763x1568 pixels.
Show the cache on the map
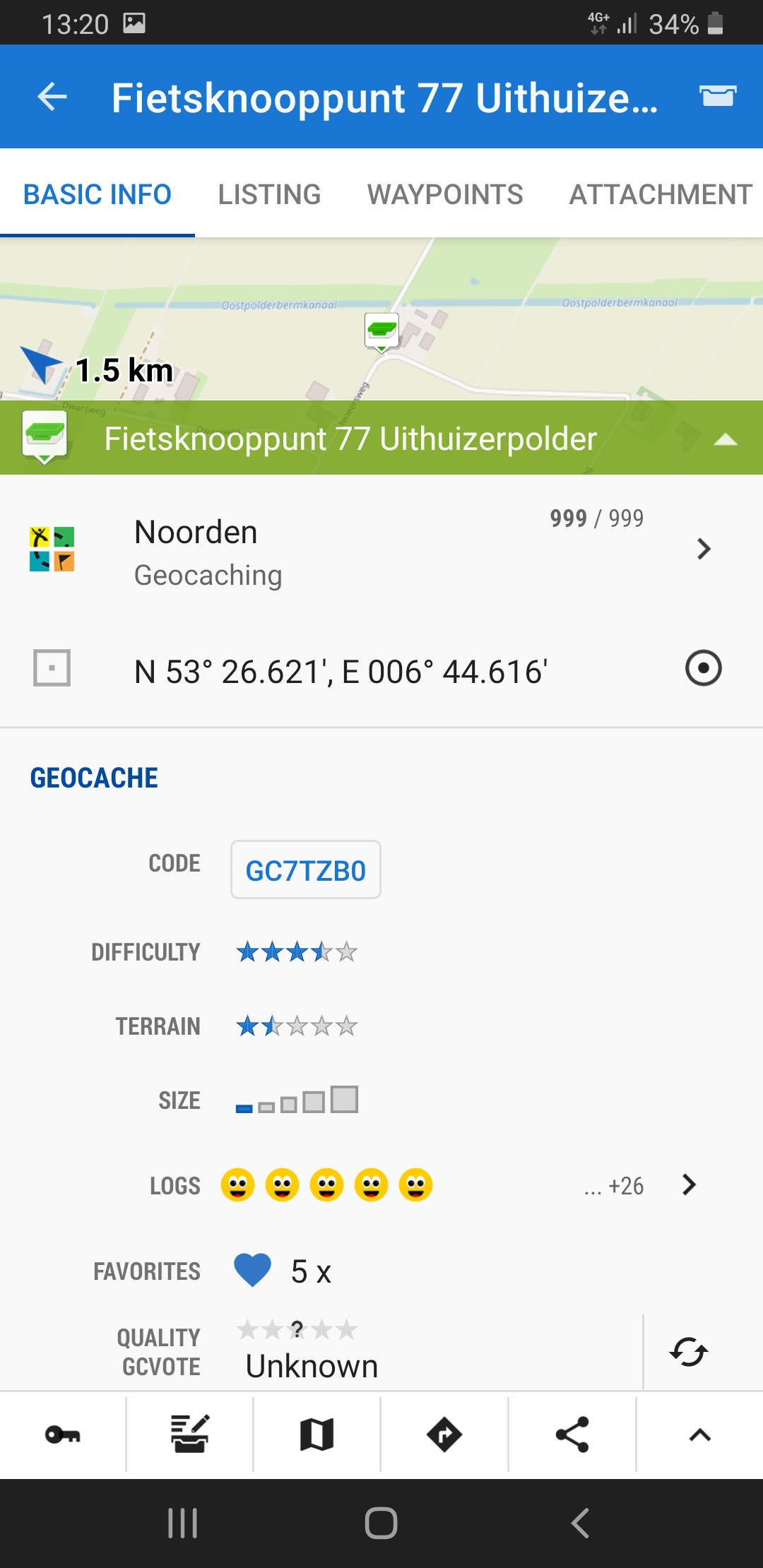pyautogui.click(x=317, y=1435)
